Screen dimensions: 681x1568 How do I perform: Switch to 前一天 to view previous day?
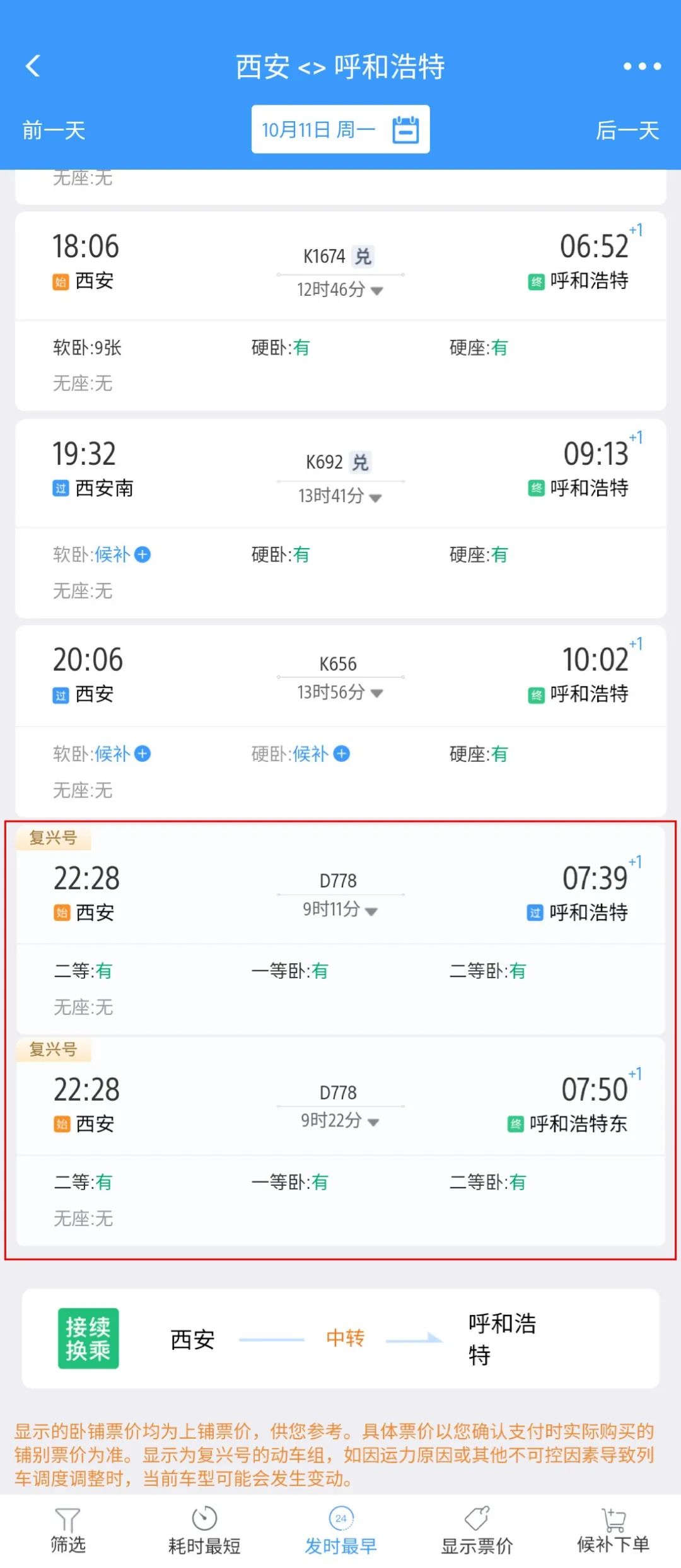54,131
